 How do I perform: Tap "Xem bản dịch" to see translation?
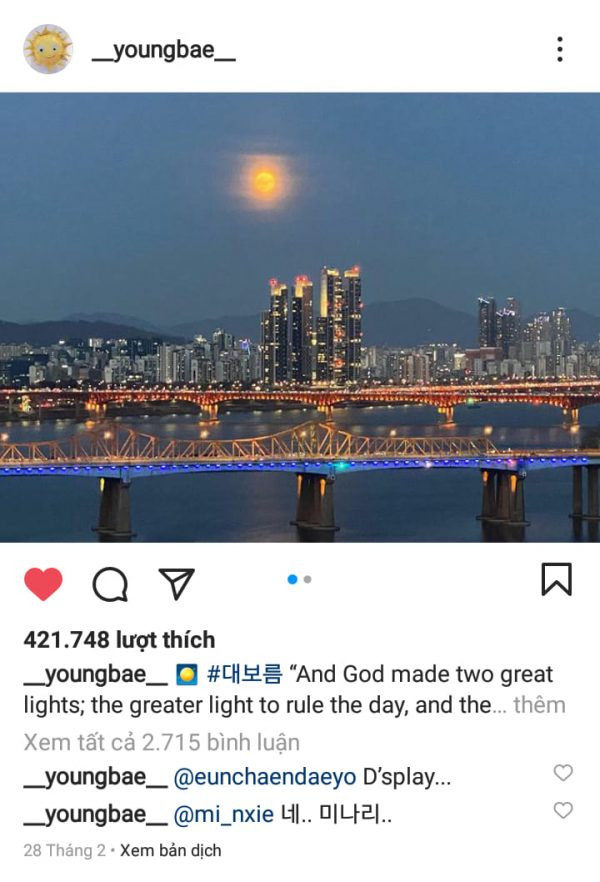tap(171, 851)
